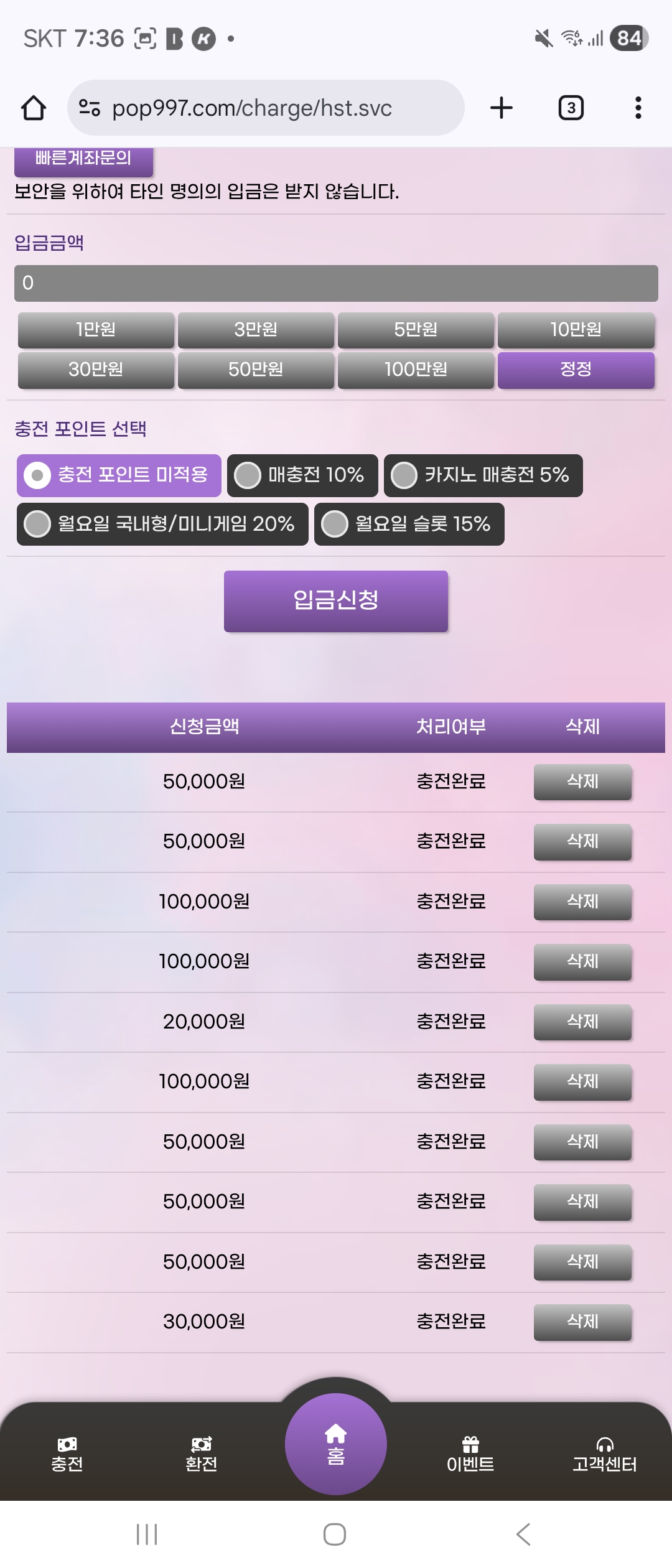Reset amount with 정정 button
This screenshot has width=672, height=1568.
[x=576, y=370]
